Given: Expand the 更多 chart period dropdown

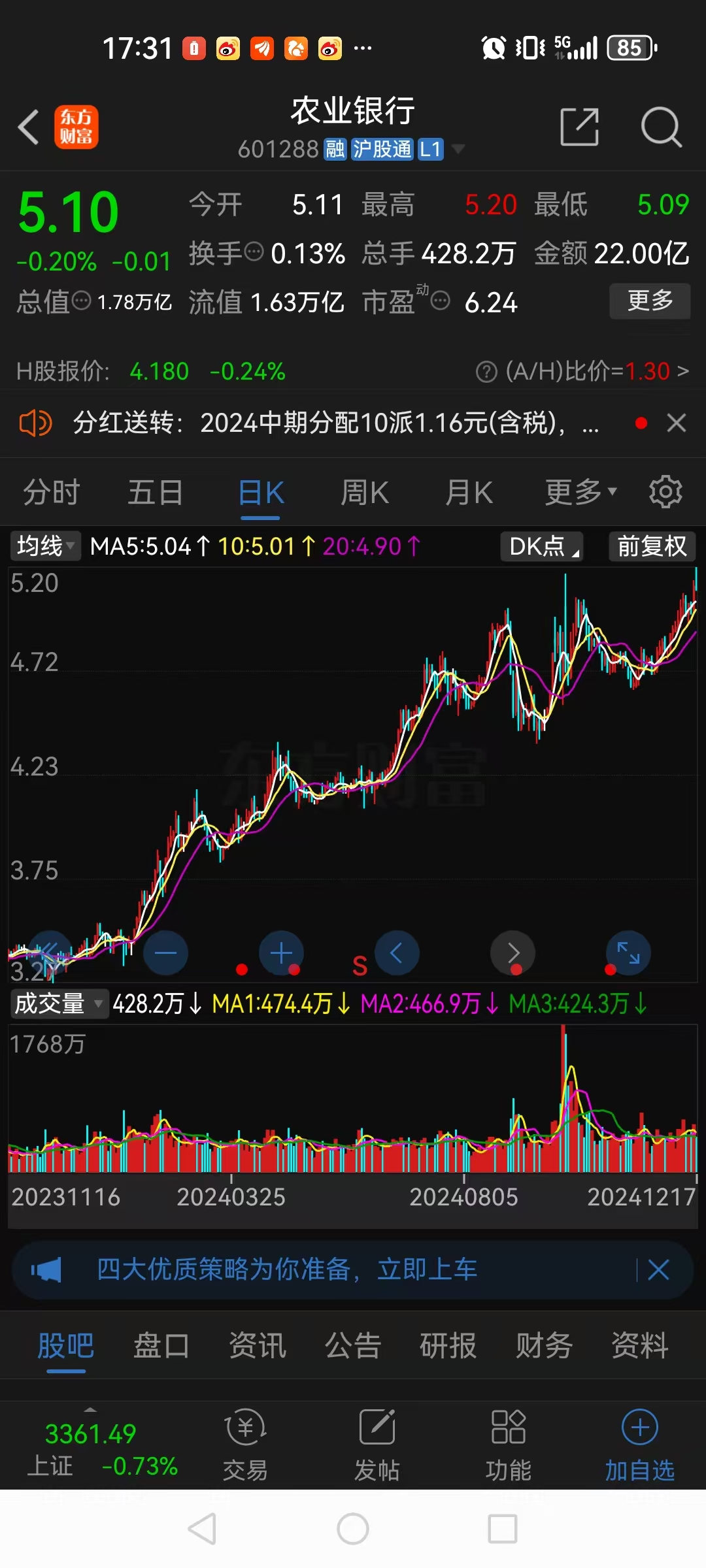Looking at the screenshot, I should [x=579, y=492].
